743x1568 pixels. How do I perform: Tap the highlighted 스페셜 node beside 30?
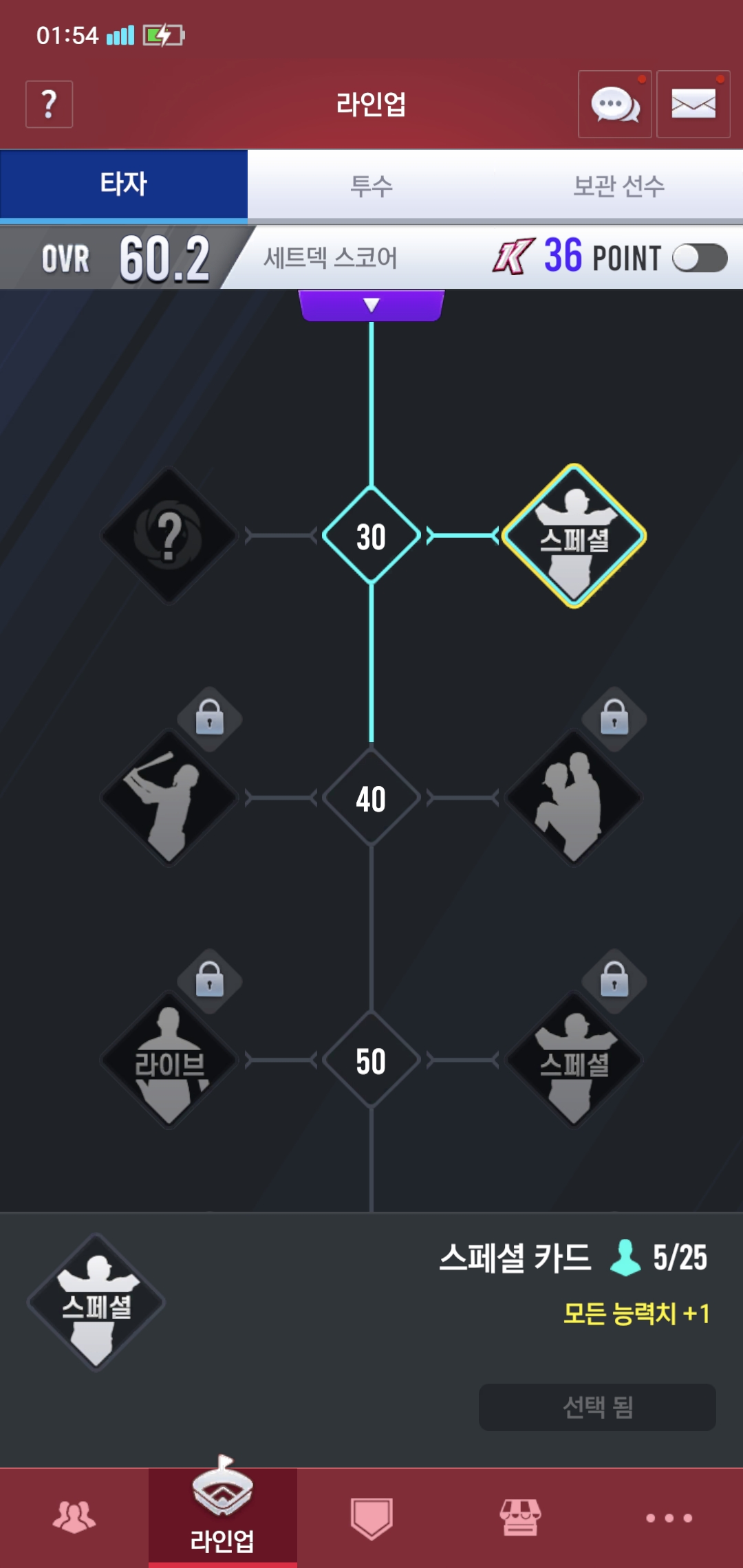pyautogui.click(x=574, y=536)
